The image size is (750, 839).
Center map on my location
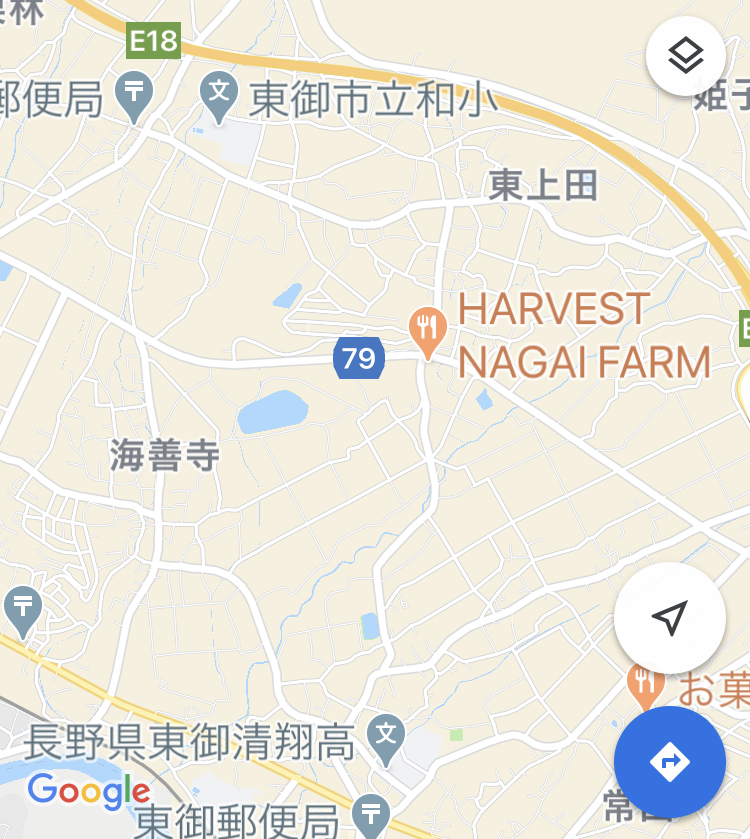(670, 618)
